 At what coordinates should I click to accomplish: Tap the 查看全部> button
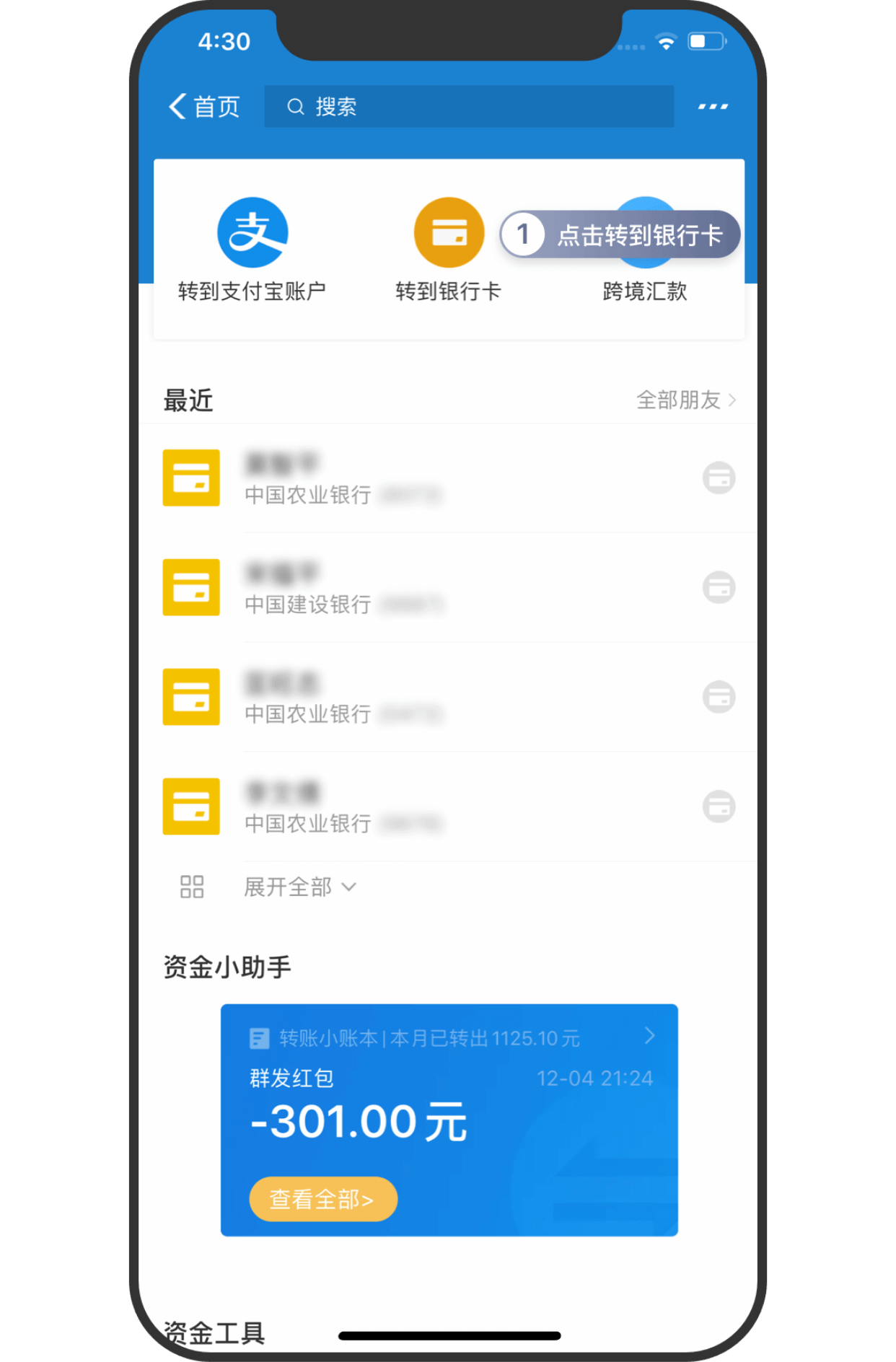322,1199
